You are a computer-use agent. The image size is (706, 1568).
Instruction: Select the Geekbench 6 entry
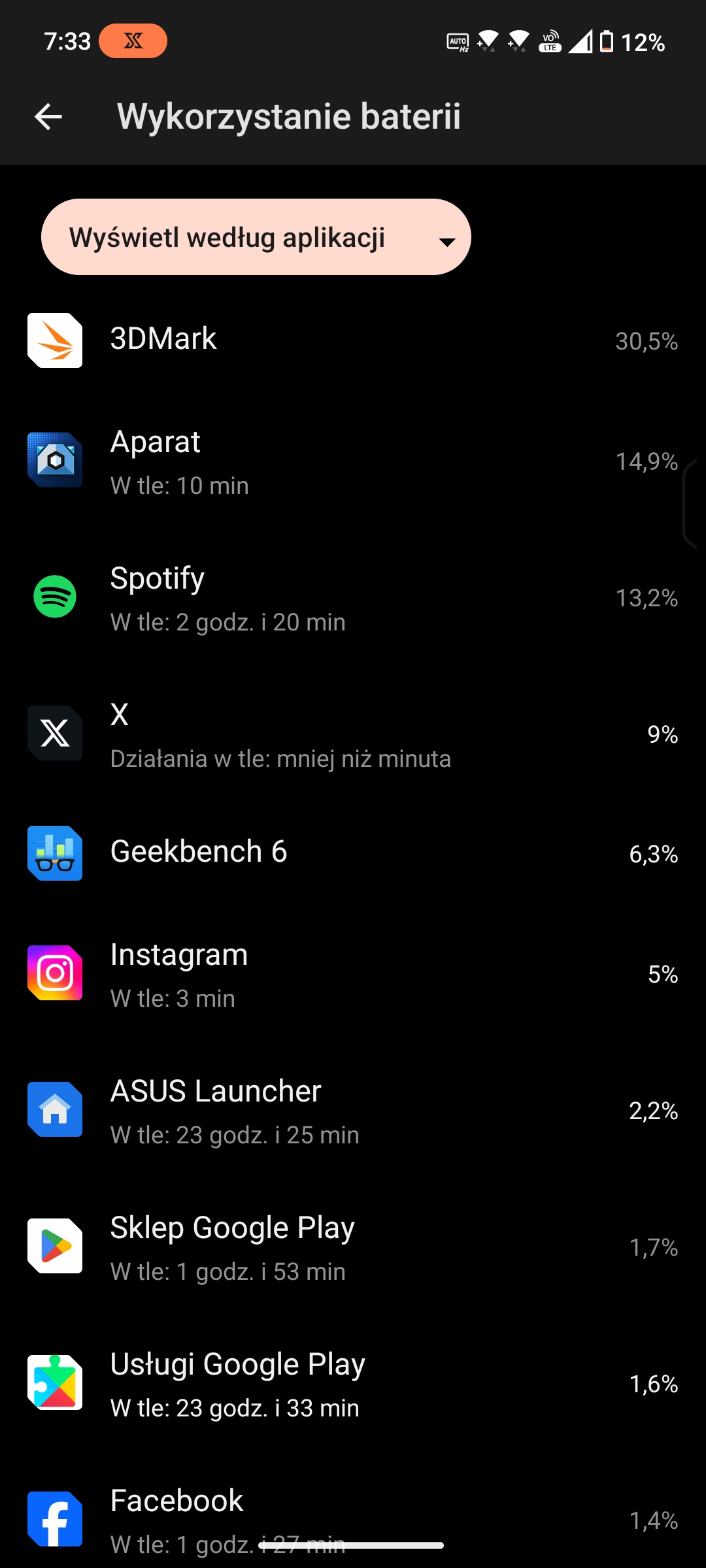[x=353, y=853]
